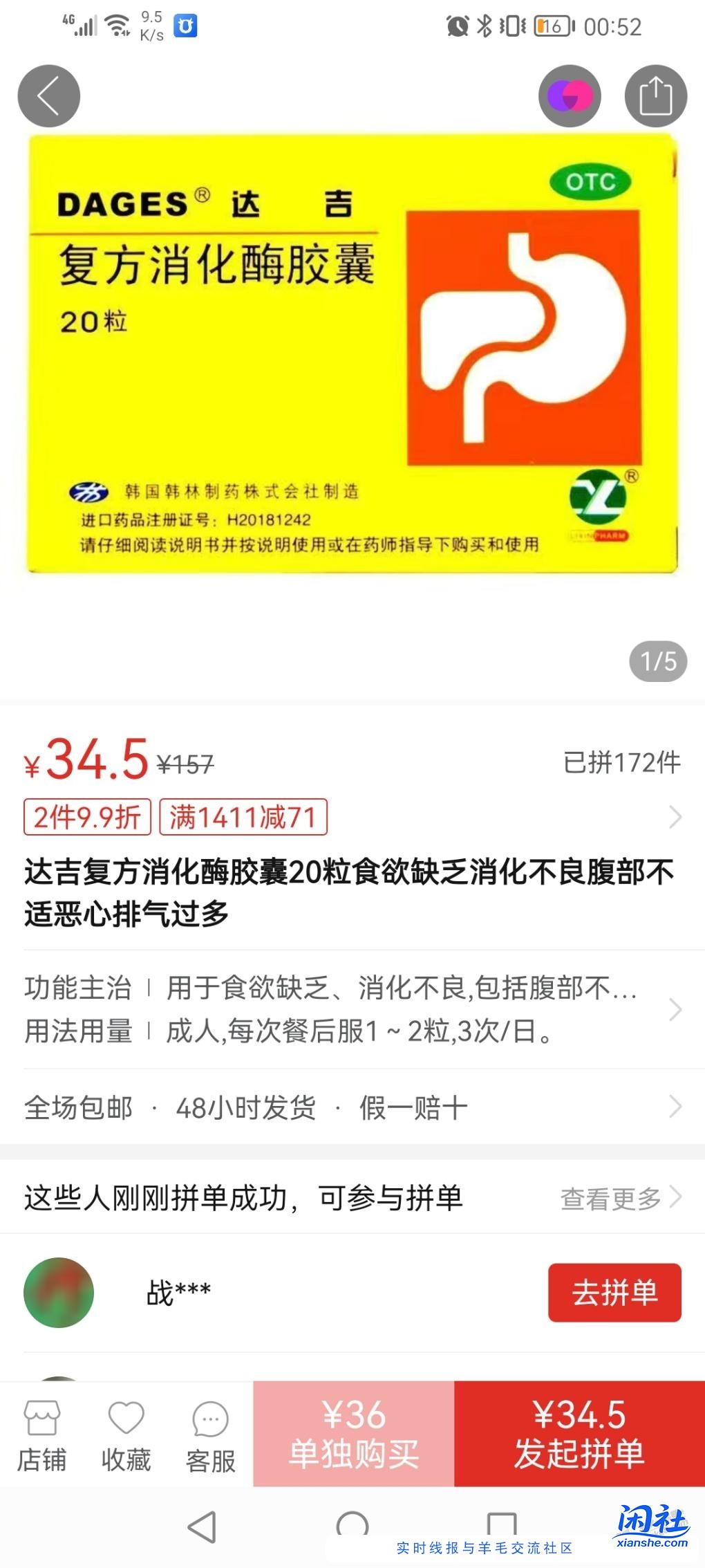Toggle the 2件9.9折 discount tag
The height and width of the screenshot is (1568, 705).
tap(86, 817)
